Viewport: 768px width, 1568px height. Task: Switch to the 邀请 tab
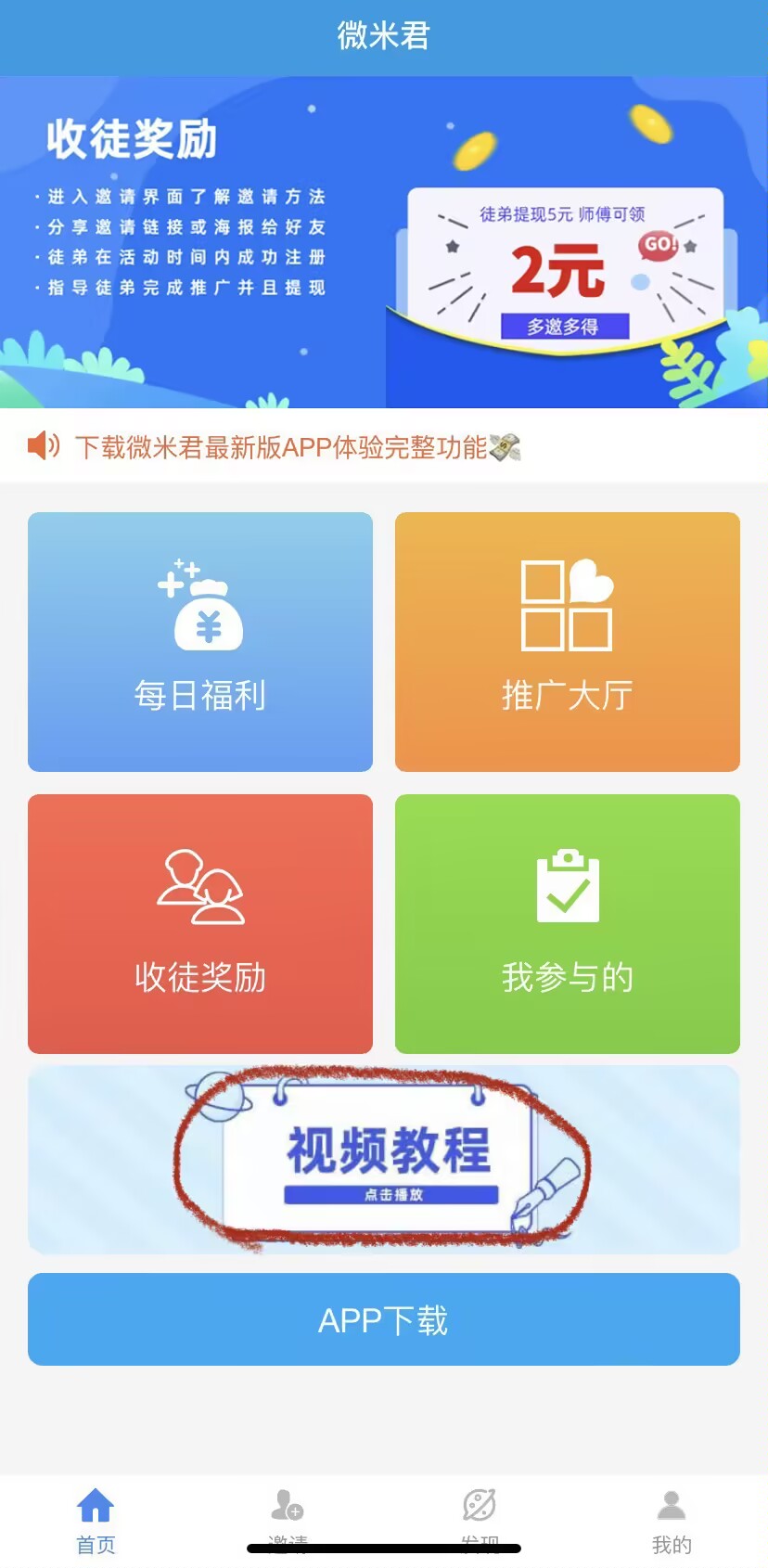pos(288,1522)
